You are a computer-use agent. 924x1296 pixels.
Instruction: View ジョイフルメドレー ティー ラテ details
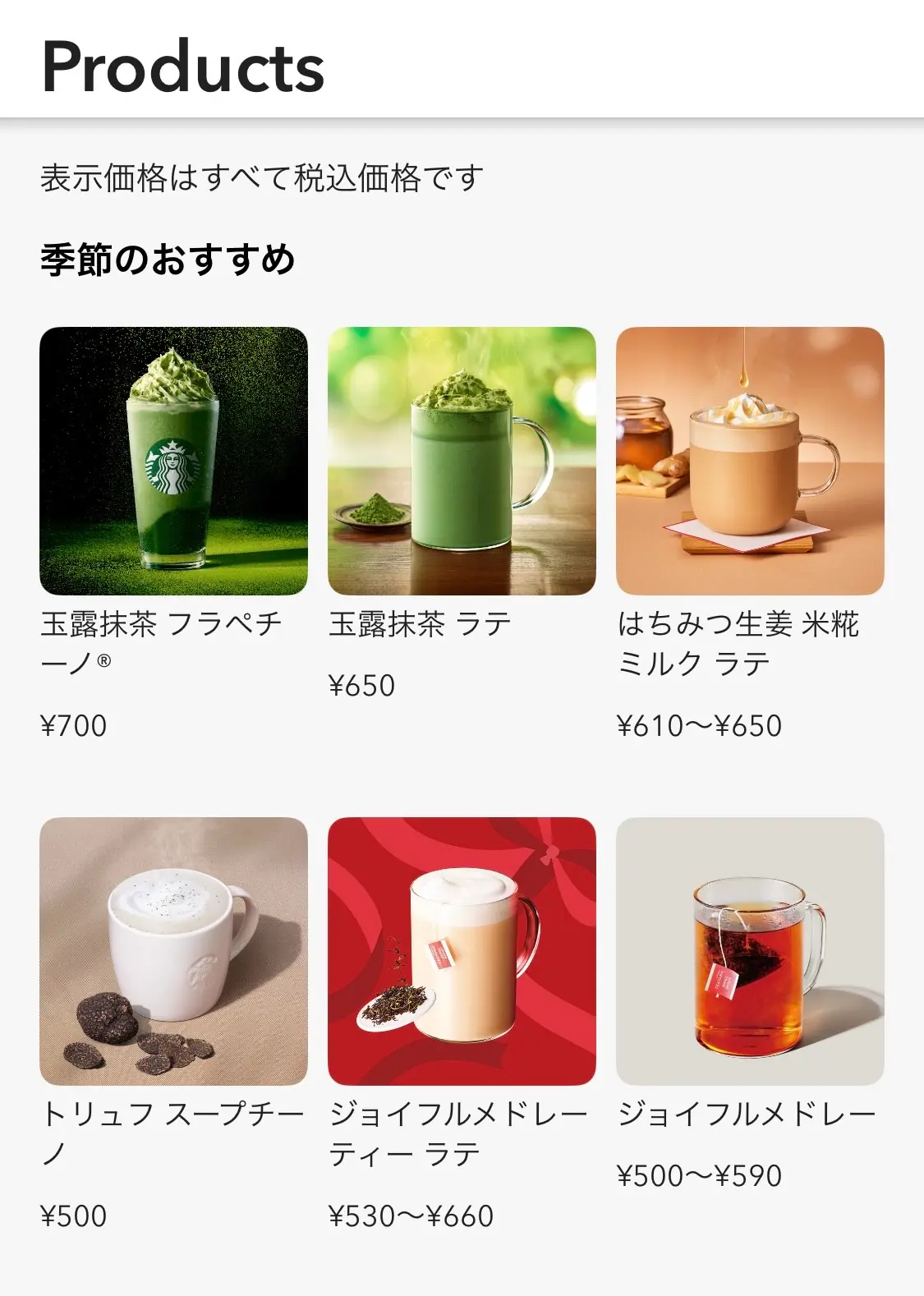462,951
